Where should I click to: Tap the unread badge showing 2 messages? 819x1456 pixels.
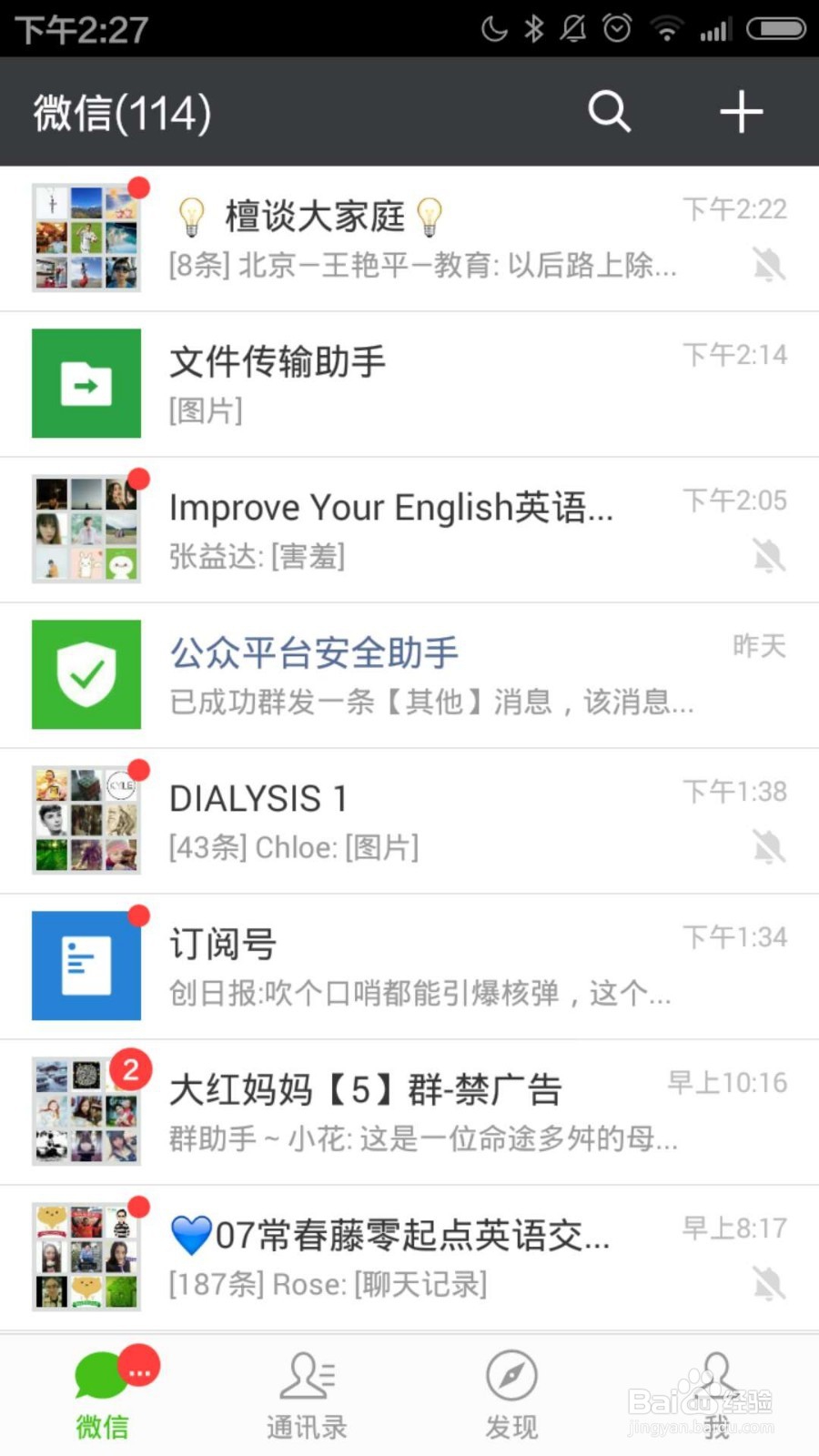click(130, 1071)
